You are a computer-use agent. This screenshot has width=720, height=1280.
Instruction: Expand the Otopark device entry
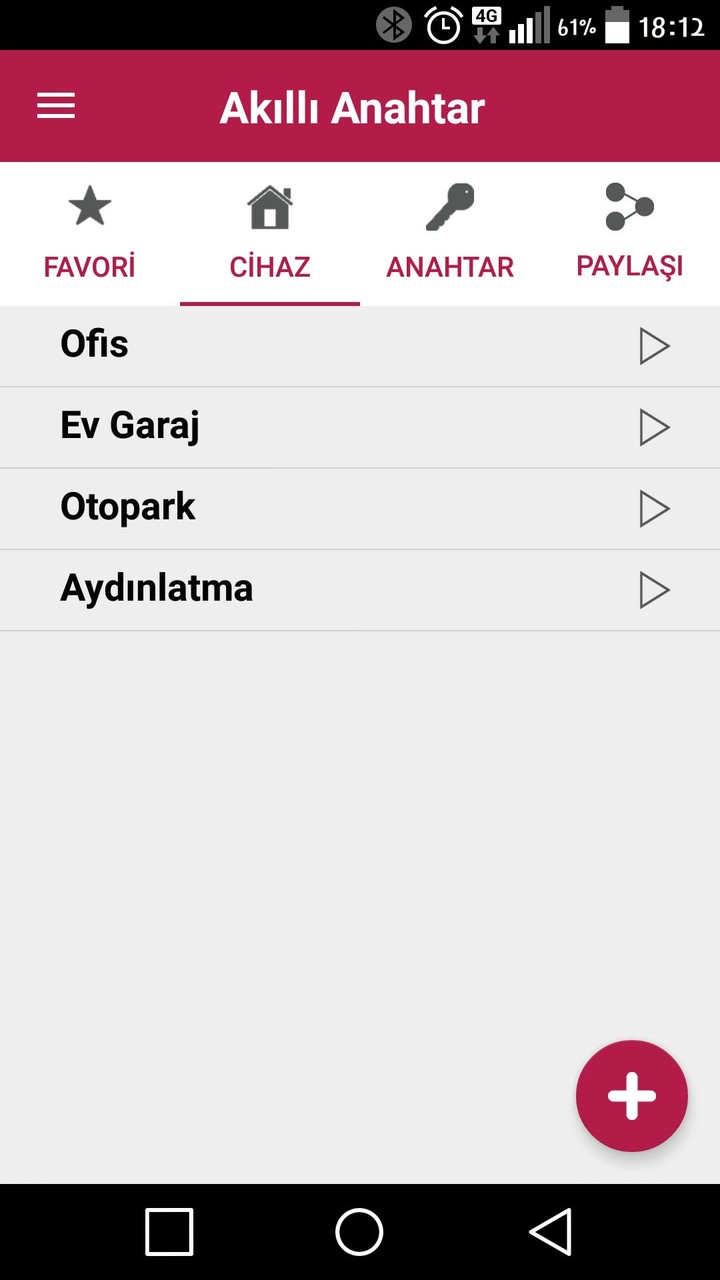[x=654, y=508]
